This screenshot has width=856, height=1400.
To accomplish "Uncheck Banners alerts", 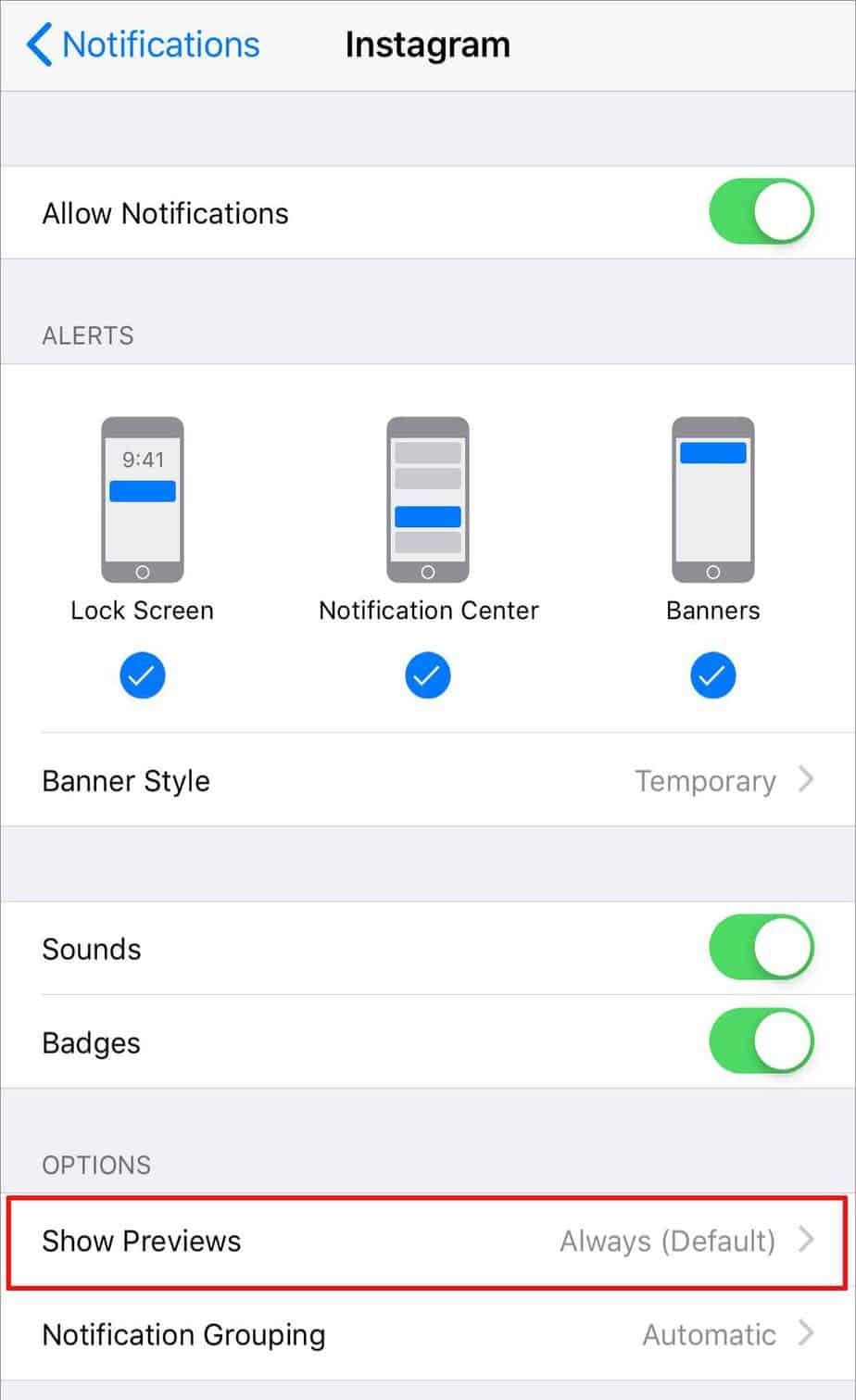I will (x=712, y=676).
